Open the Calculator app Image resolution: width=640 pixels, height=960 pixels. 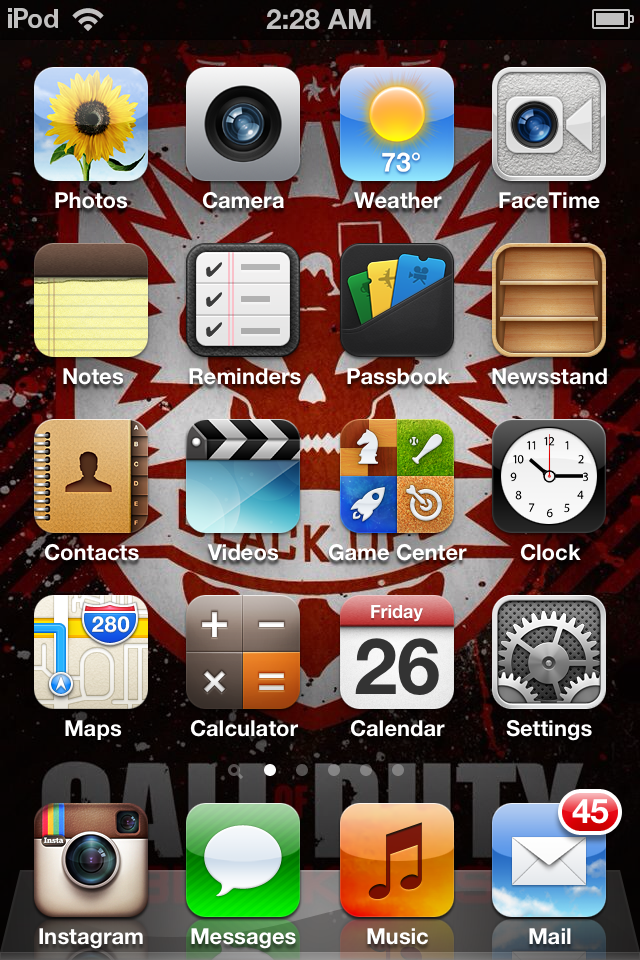pyautogui.click(x=243, y=652)
